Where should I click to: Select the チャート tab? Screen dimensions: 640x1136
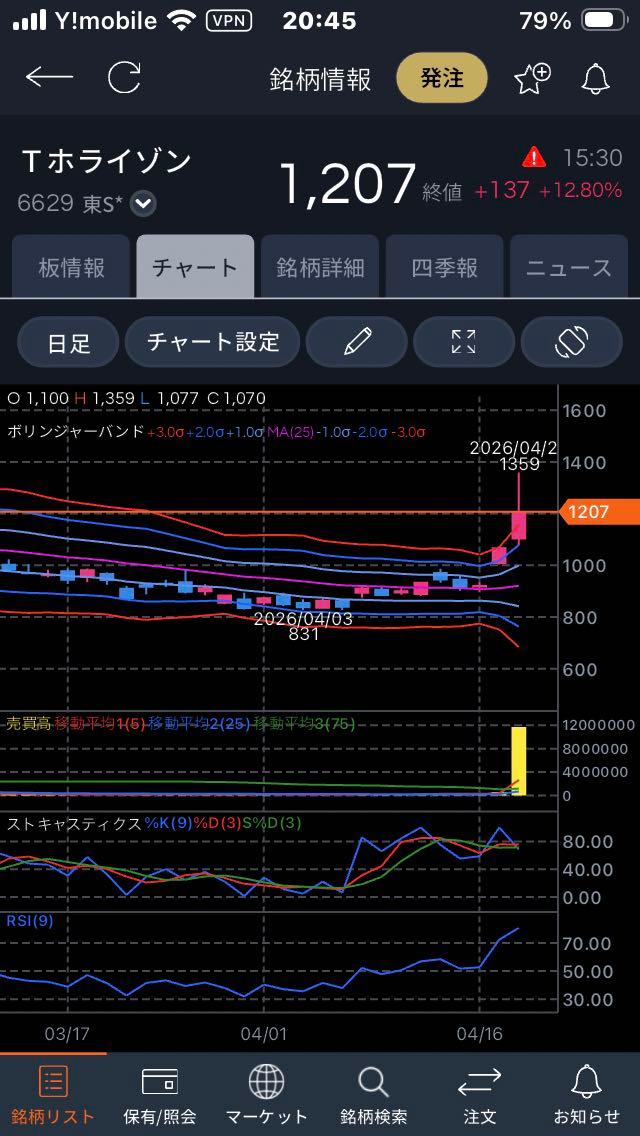click(195, 267)
